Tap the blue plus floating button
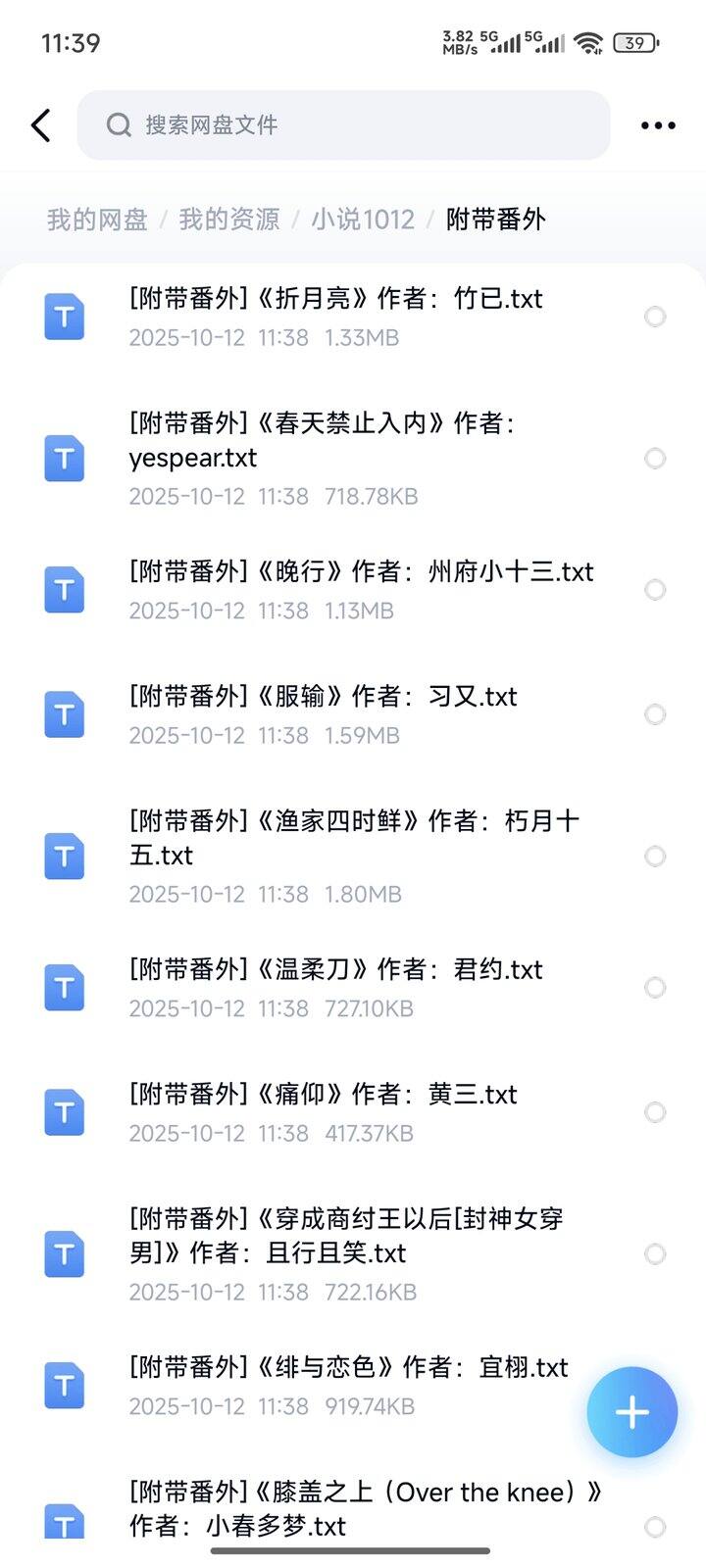Image resolution: width=706 pixels, height=1568 pixels. [x=632, y=1412]
